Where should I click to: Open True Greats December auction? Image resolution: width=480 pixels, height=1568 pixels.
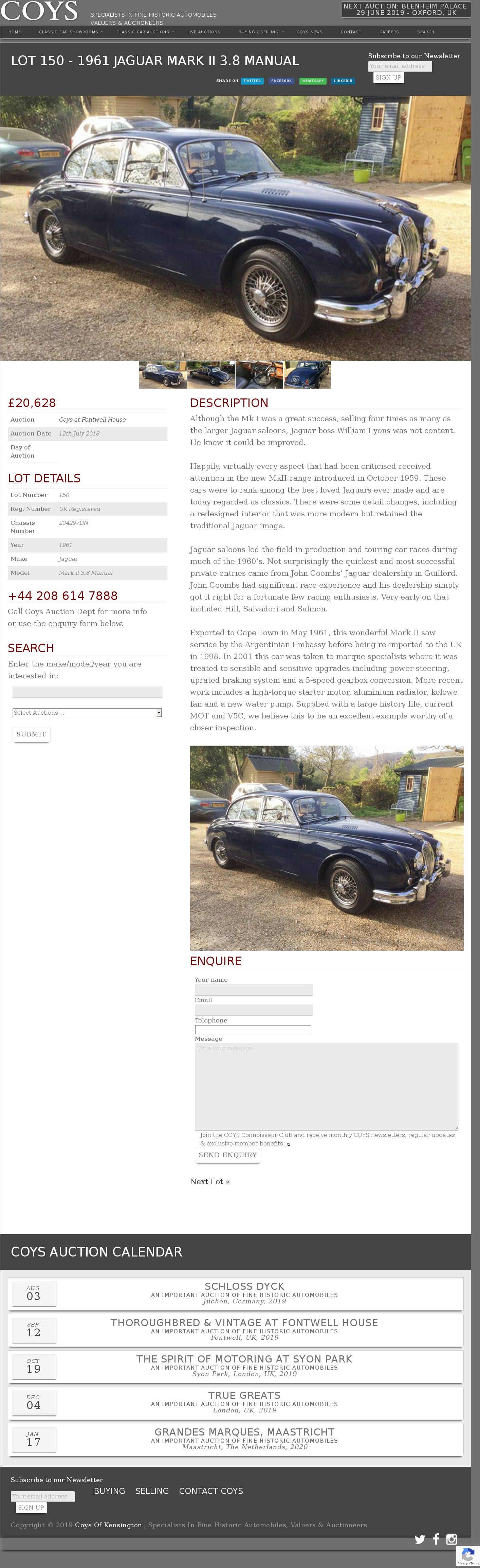pos(244,1403)
